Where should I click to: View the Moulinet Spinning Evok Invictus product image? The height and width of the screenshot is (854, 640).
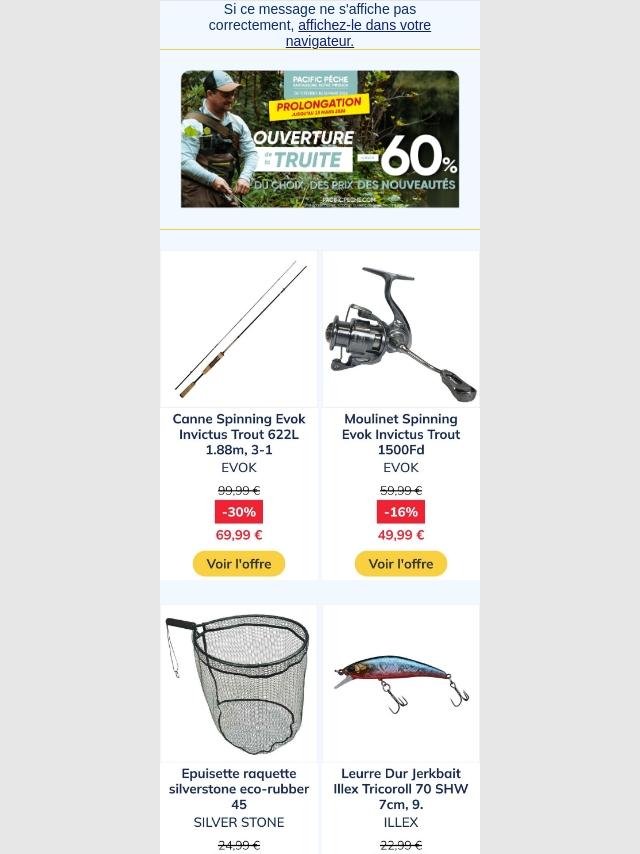click(401, 329)
